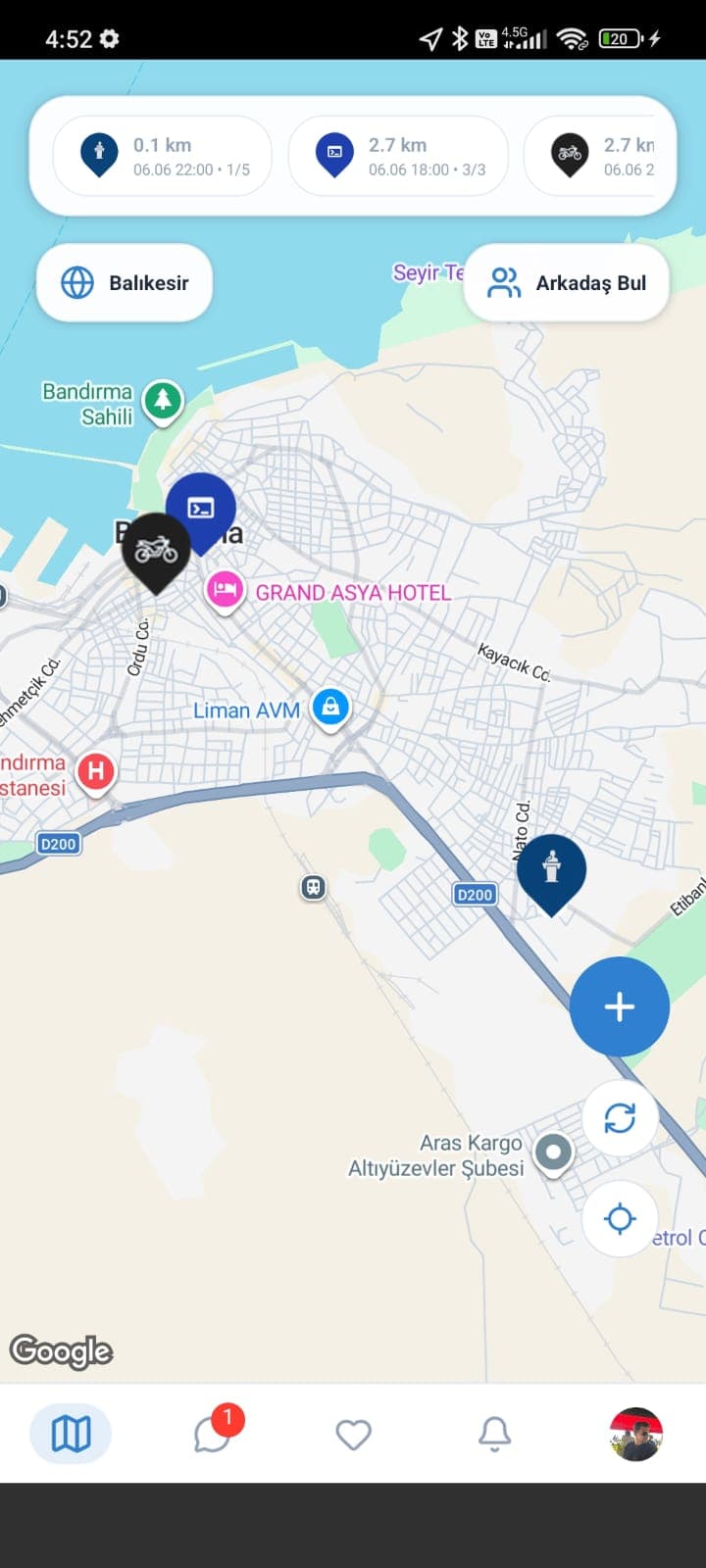
Task: Open the favorites heart tab
Action: coord(353,1434)
